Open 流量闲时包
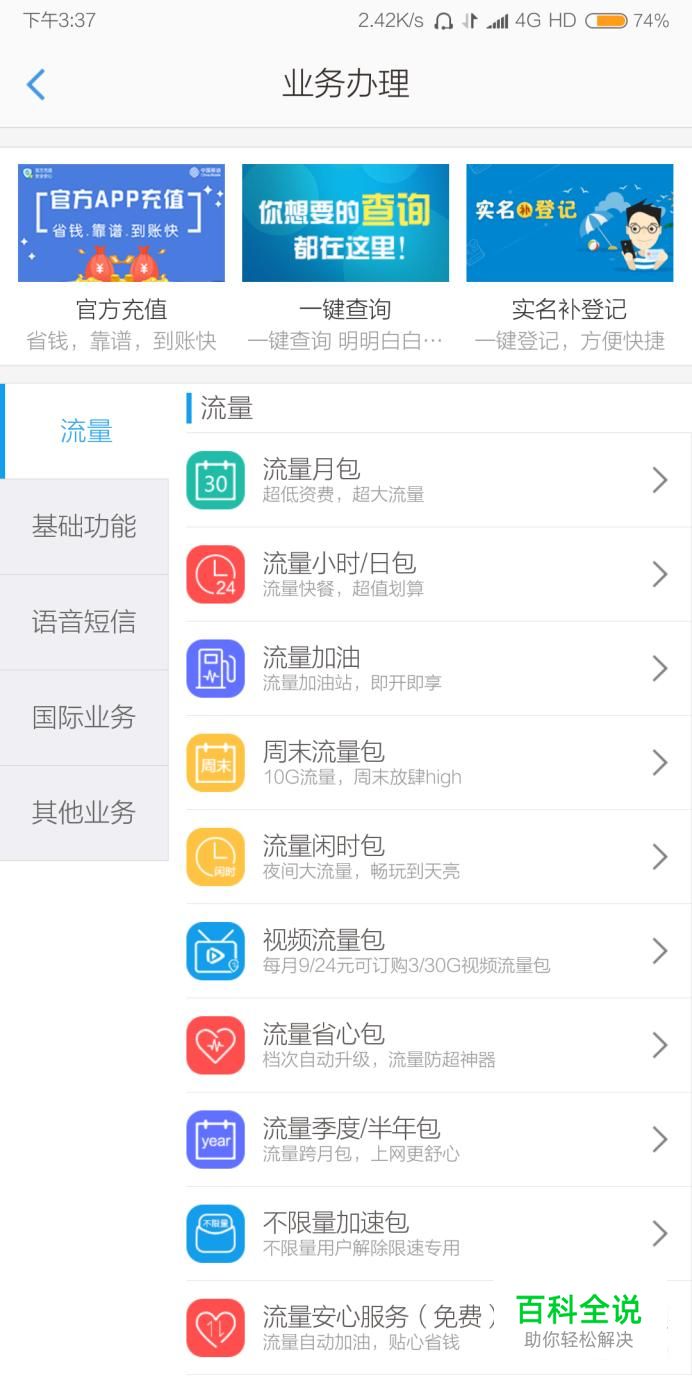 point(437,856)
